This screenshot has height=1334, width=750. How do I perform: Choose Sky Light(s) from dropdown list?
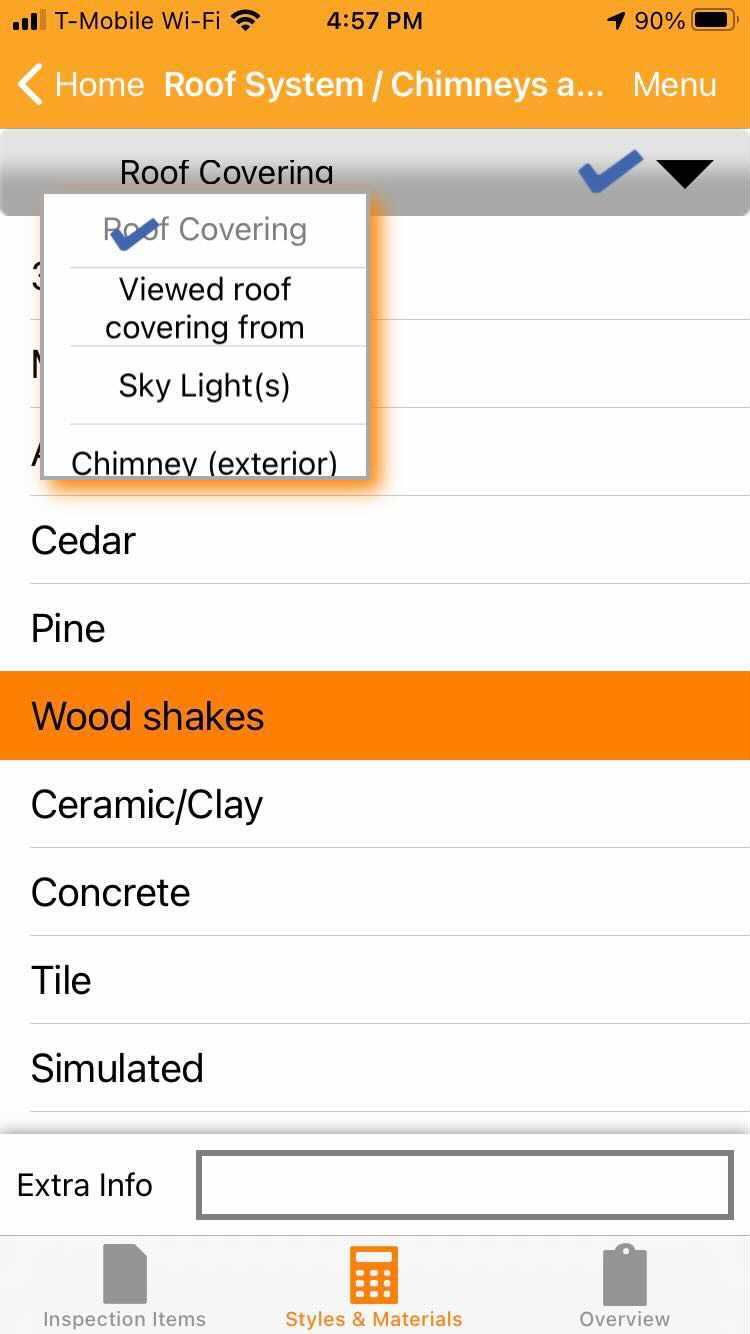pyautogui.click(x=205, y=385)
